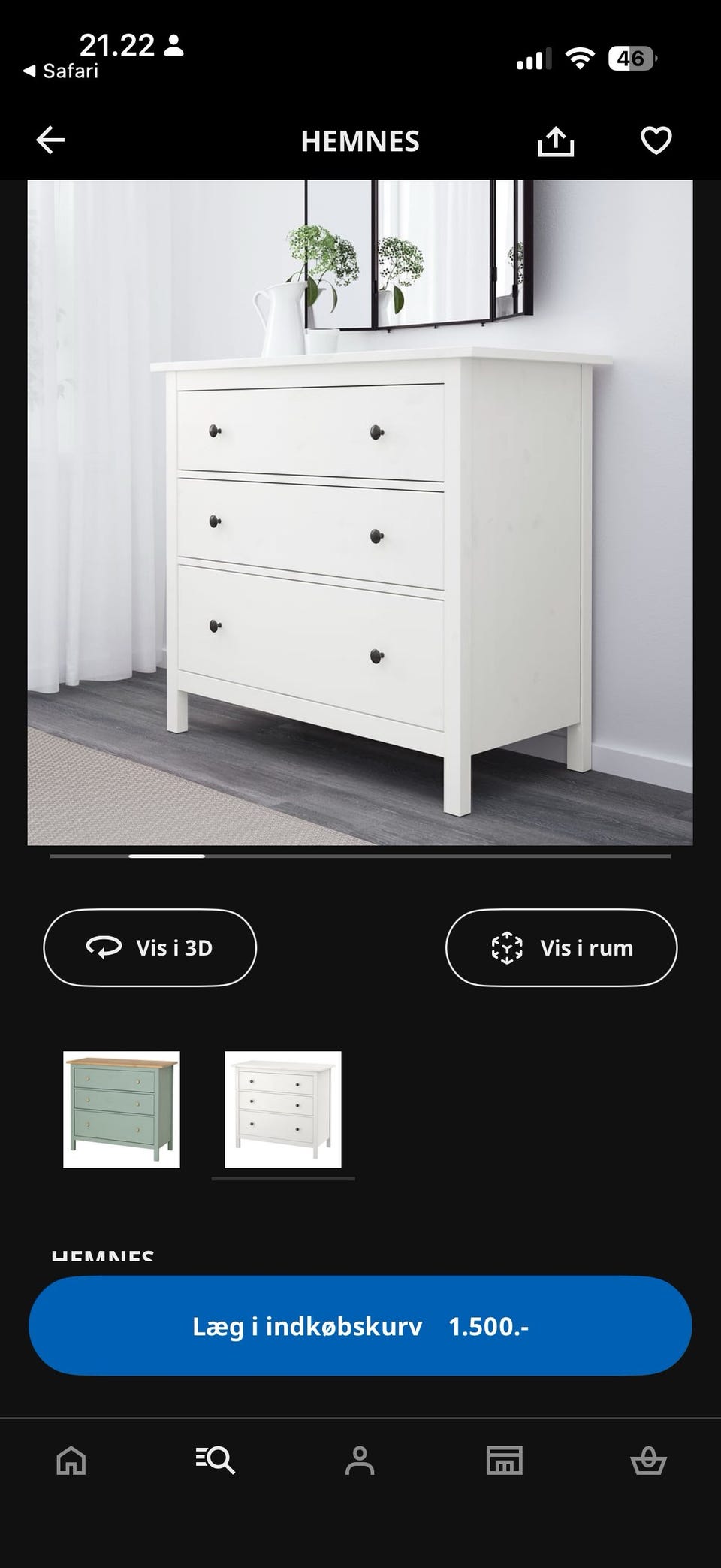This screenshot has width=721, height=1568.
Task: Add item to cart with Læg i indkøbskurv
Action: click(x=360, y=1326)
